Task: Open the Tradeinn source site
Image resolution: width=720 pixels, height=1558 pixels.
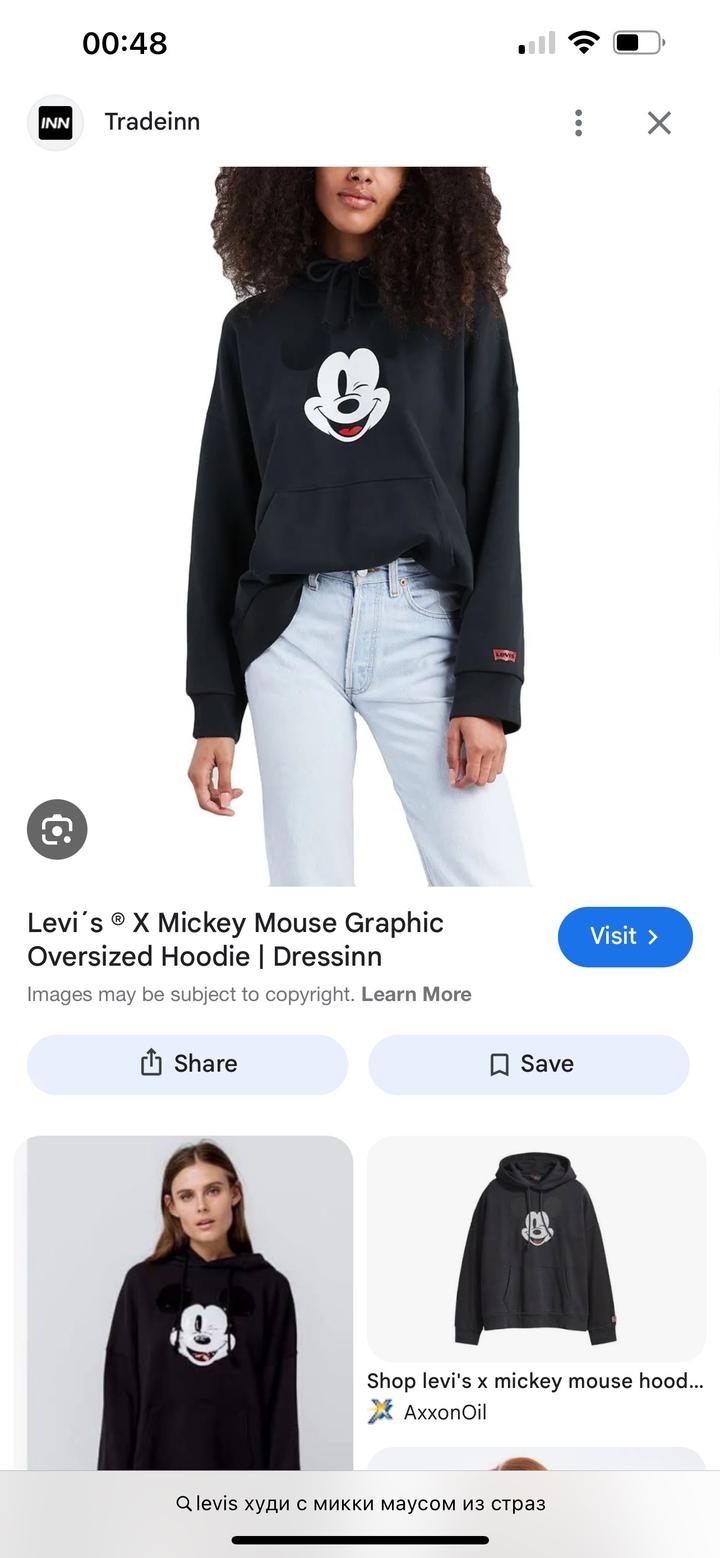Action: (x=152, y=122)
